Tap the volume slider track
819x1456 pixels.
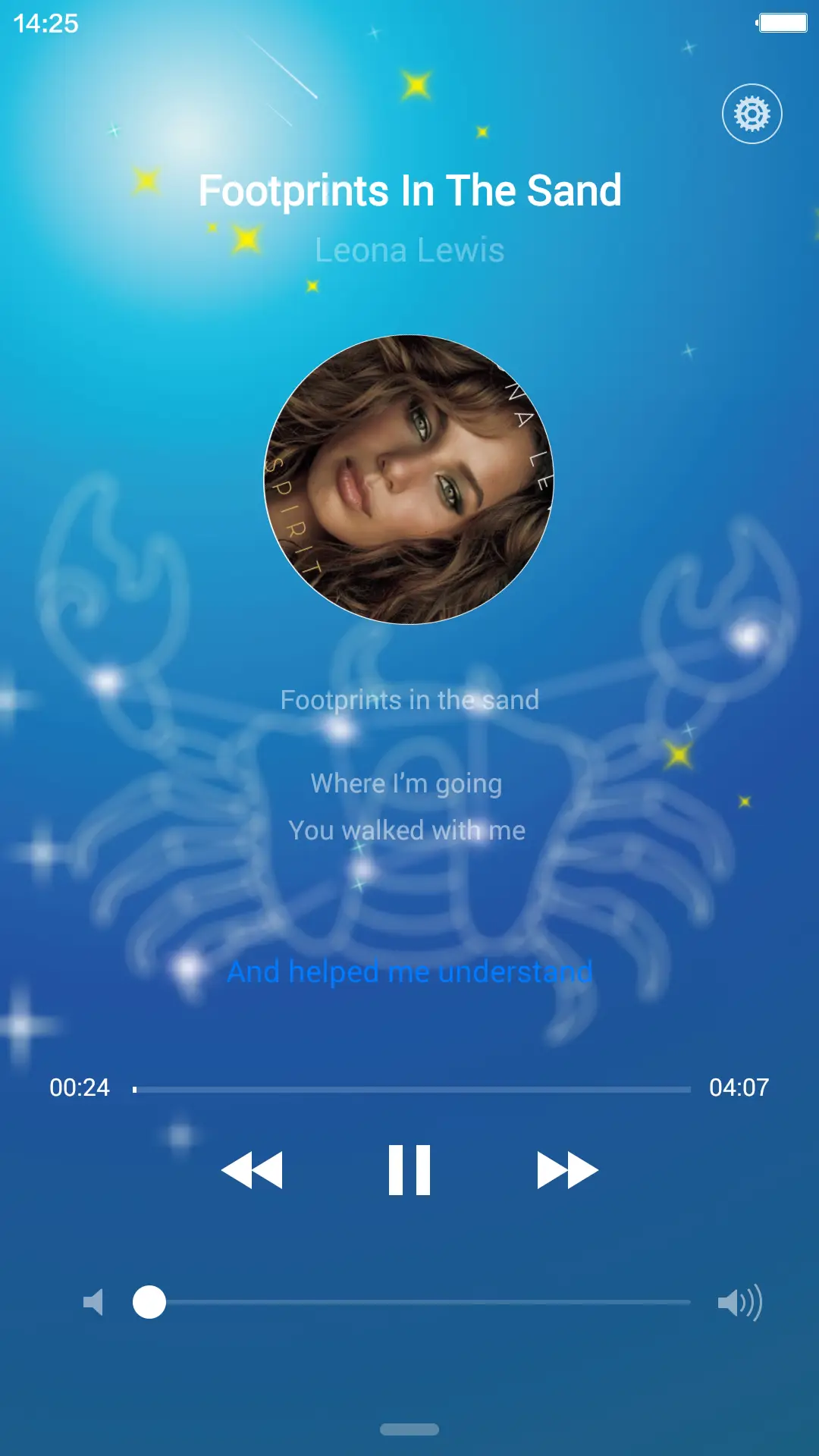click(x=425, y=1302)
